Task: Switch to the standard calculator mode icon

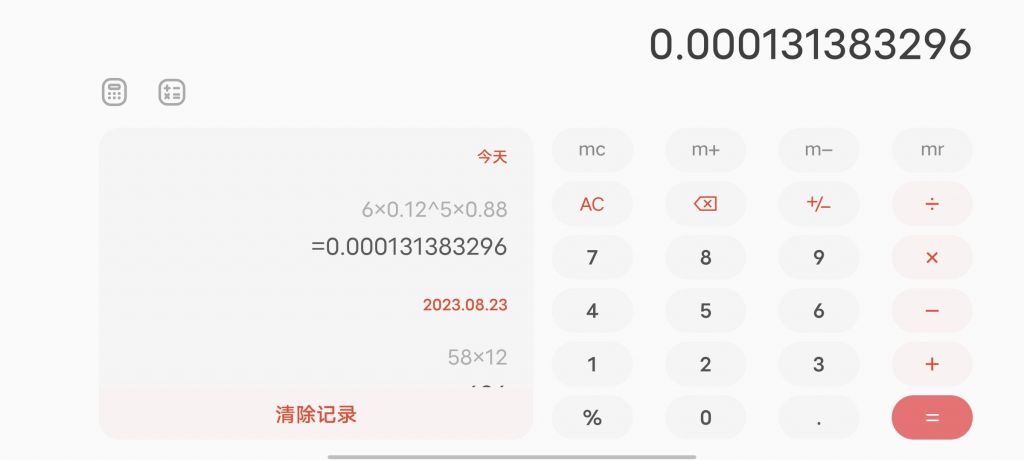Action: pyautogui.click(x=115, y=93)
